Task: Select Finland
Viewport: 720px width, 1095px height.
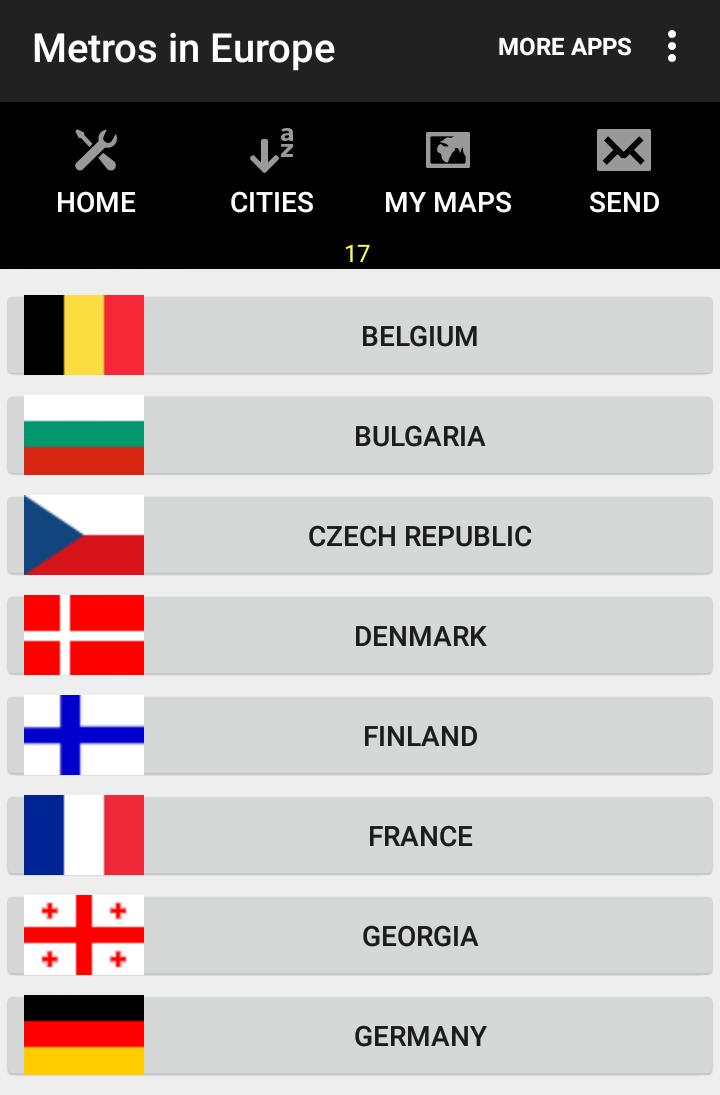Action: [x=360, y=736]
